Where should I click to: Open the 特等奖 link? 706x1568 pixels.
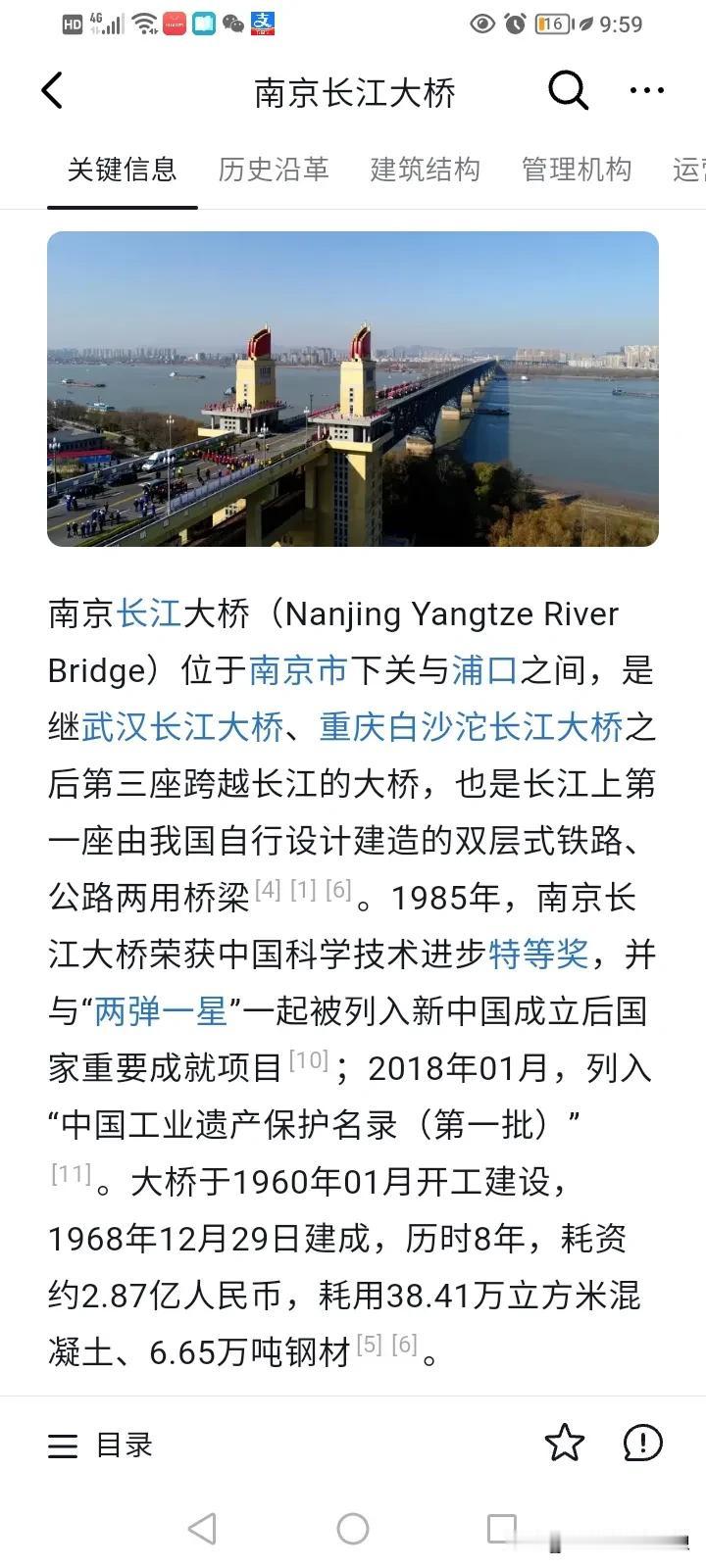point(538,955)
